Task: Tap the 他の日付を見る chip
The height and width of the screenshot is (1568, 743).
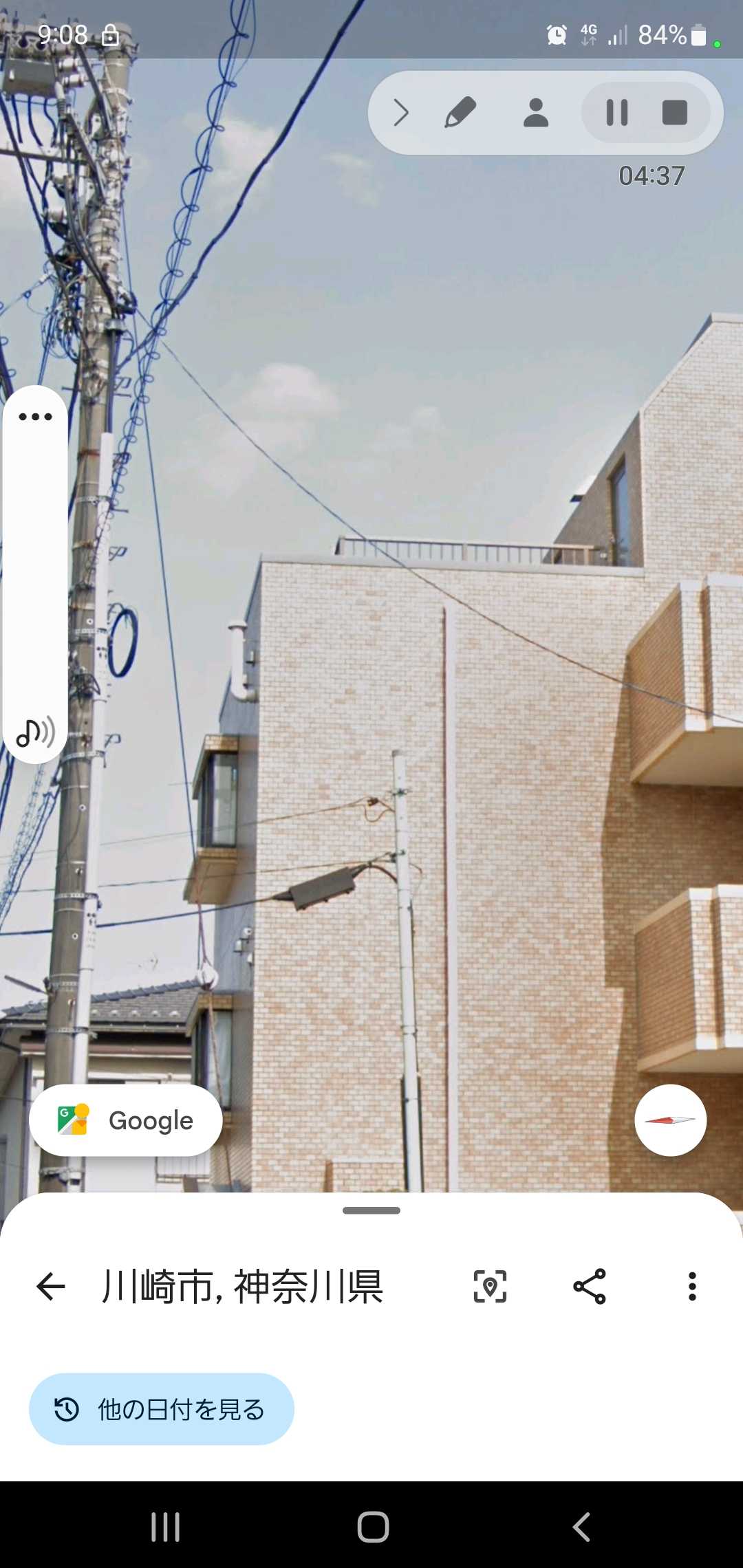Action: (x=162, y=1409)
